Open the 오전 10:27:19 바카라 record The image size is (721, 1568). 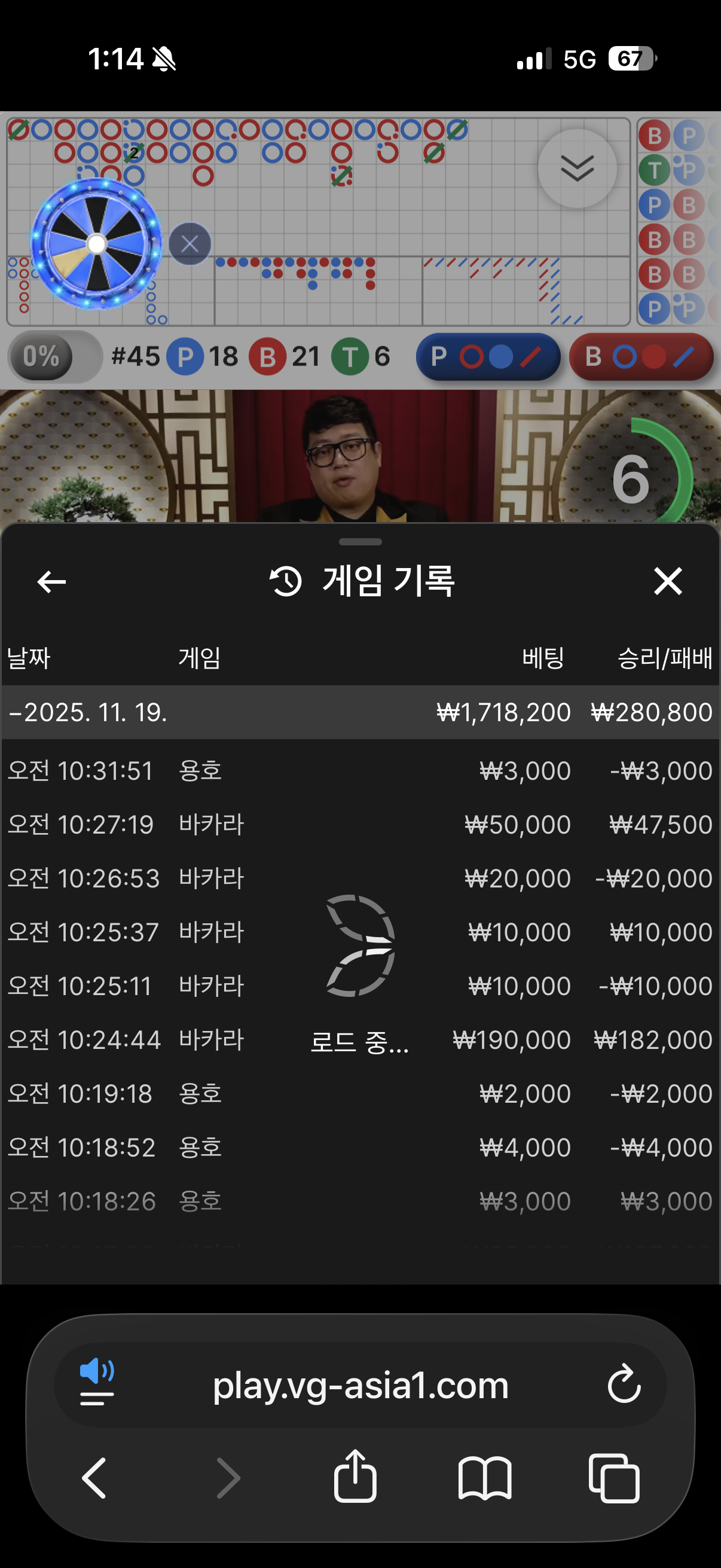(x=359, y=824)
